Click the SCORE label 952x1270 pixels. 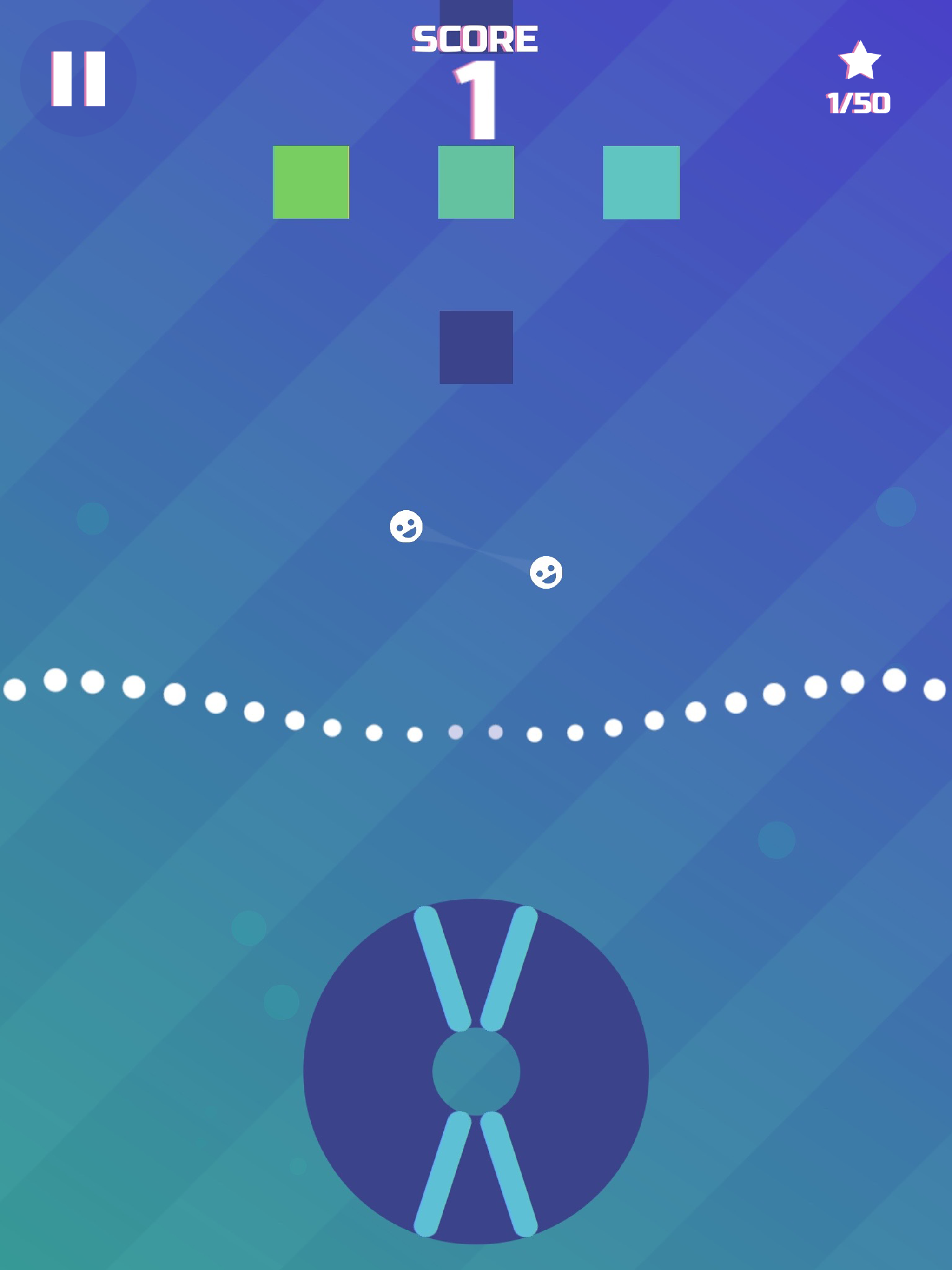pos(476,39)
